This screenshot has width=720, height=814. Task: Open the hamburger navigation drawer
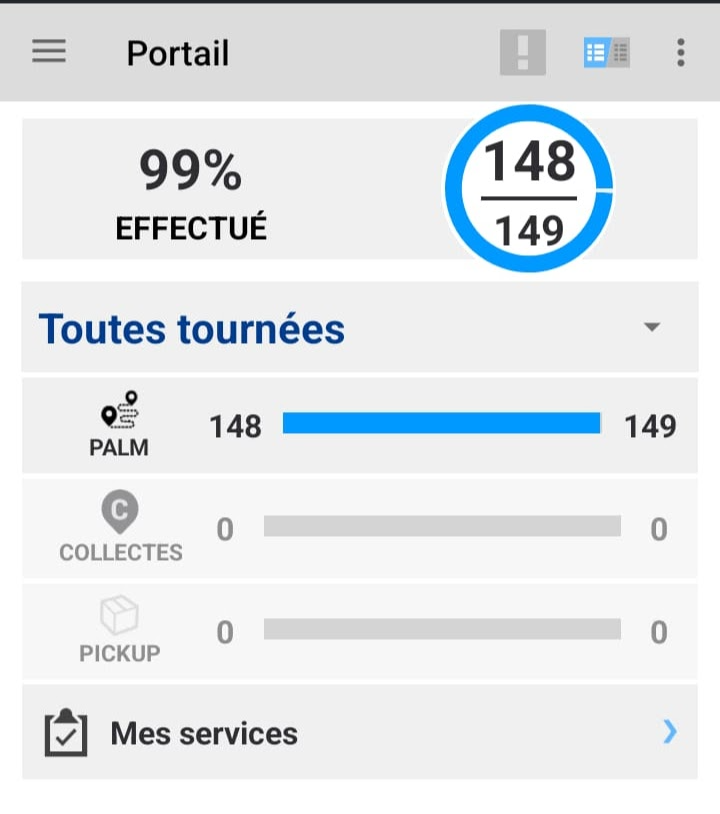click(49, 52)
